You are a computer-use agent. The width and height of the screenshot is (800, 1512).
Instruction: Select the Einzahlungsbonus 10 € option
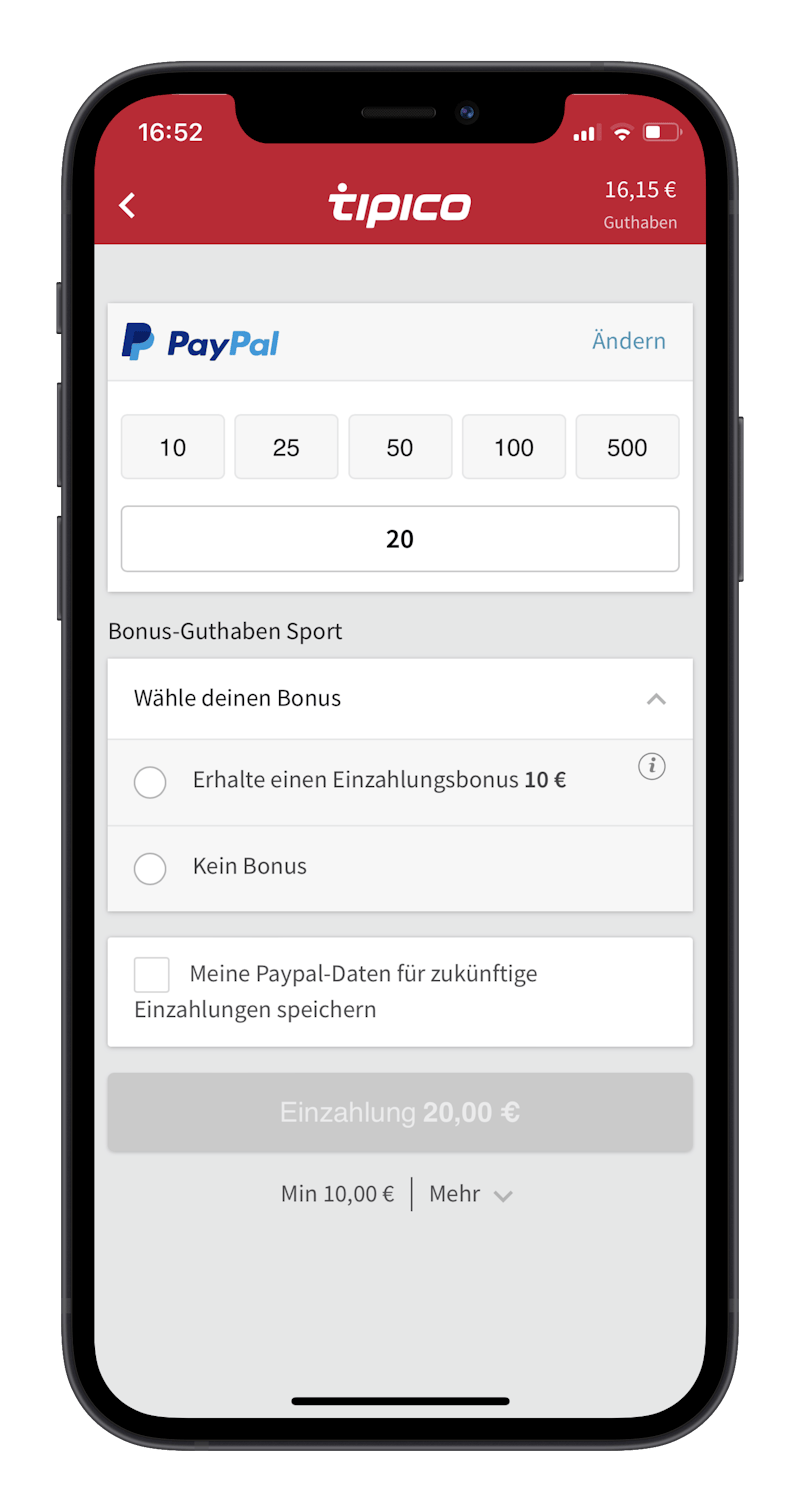tap(150, 782)
